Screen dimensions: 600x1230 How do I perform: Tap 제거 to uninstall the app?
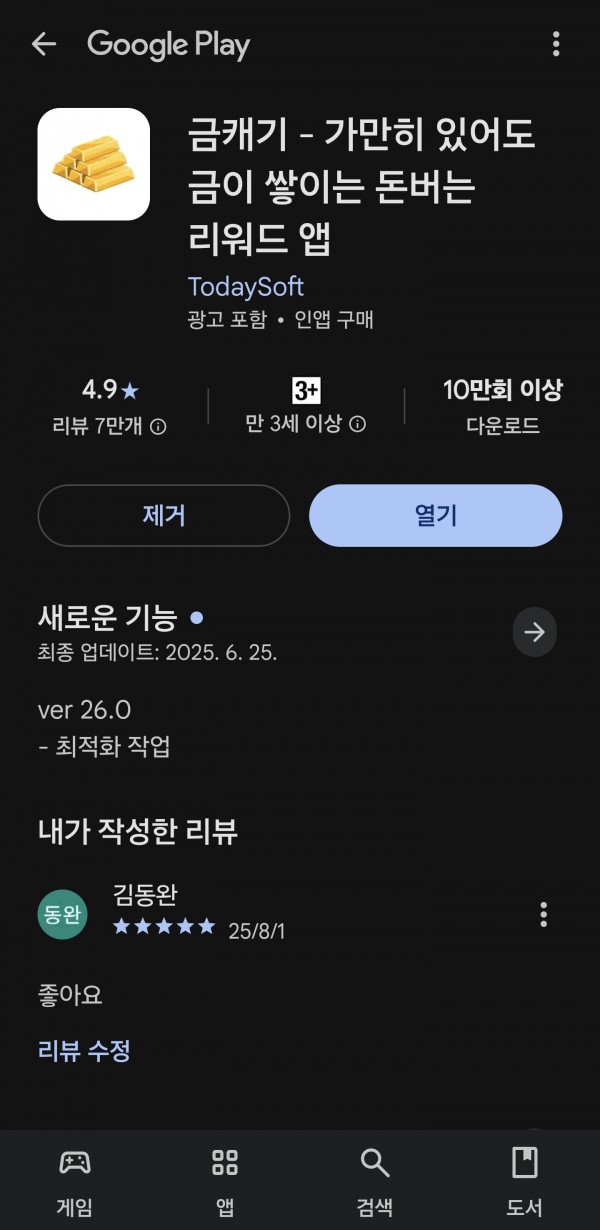tap(164, 516)
